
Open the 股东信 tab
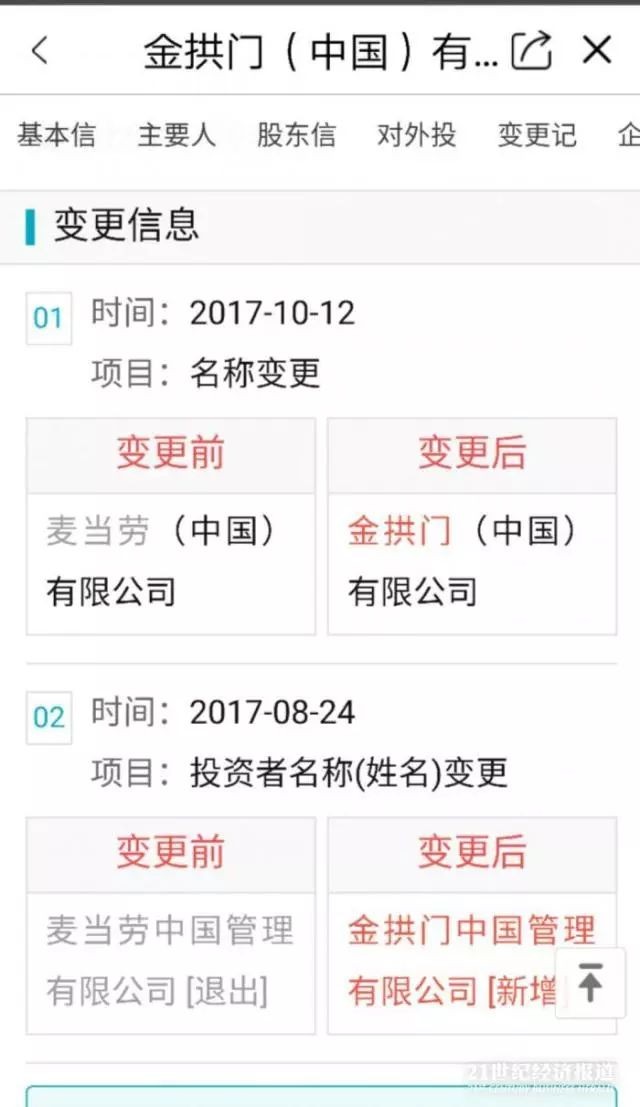296,135
